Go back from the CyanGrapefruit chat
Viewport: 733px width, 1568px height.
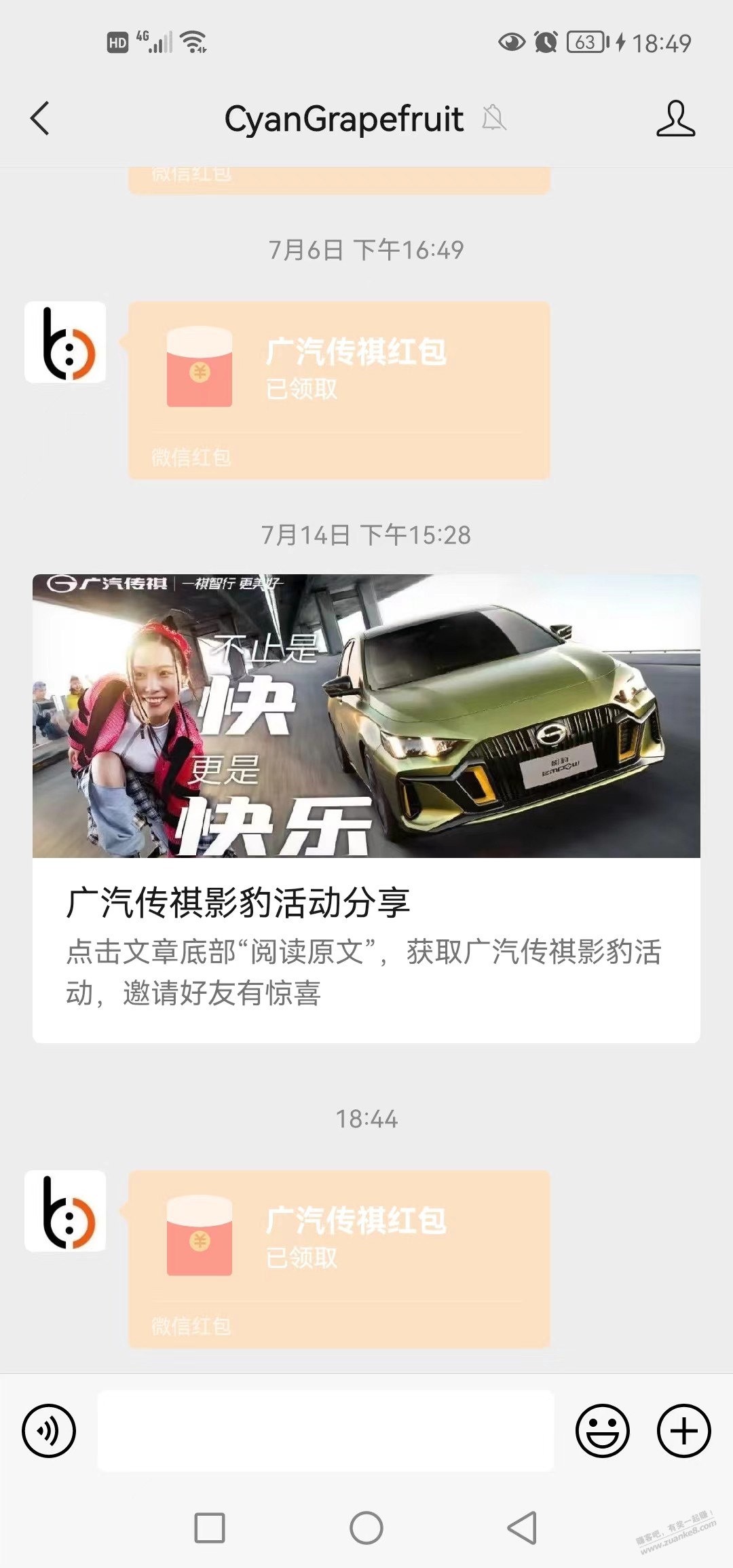coord(41,119)
